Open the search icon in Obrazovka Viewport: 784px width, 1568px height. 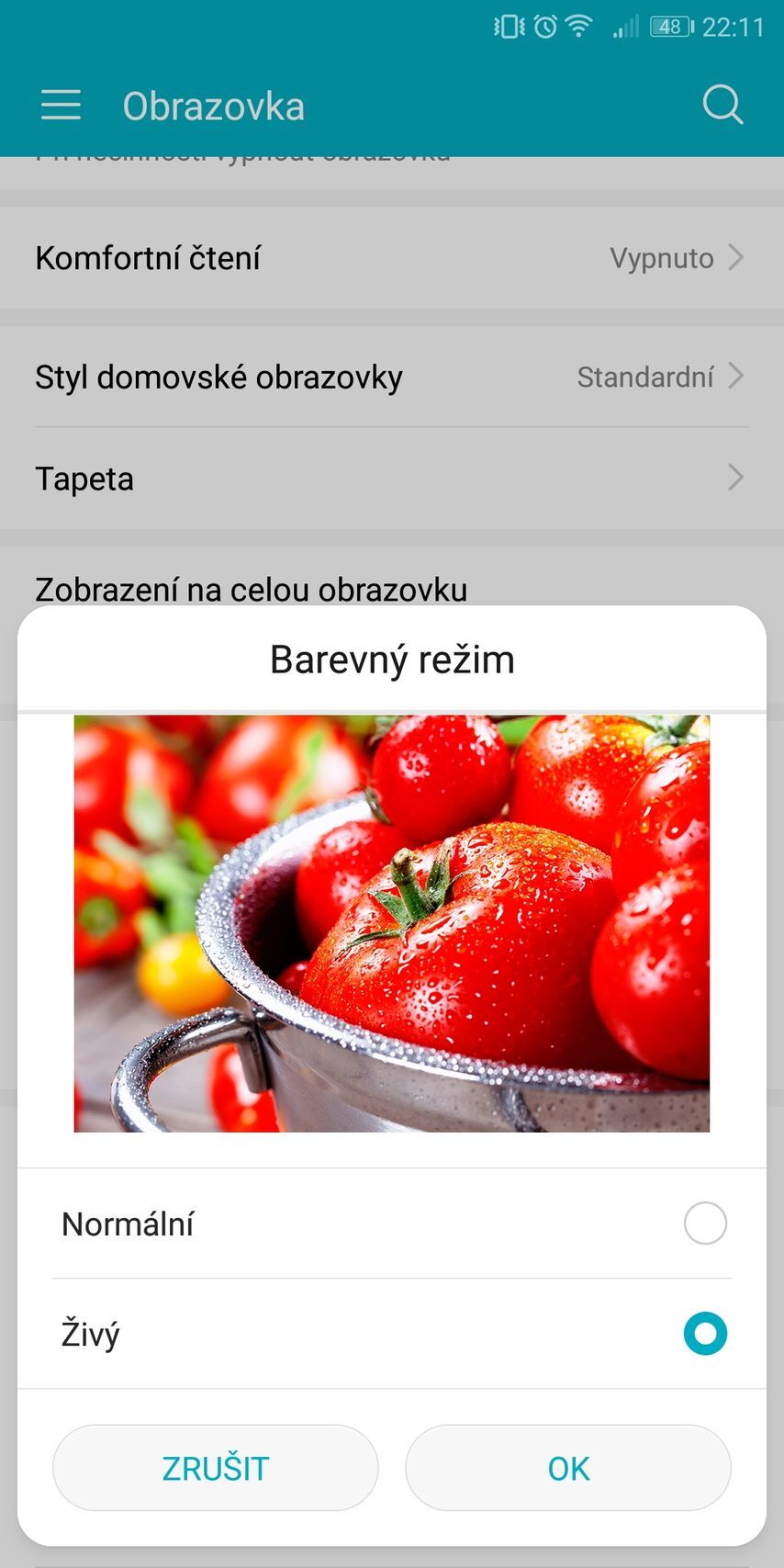[x=722, y=105]
